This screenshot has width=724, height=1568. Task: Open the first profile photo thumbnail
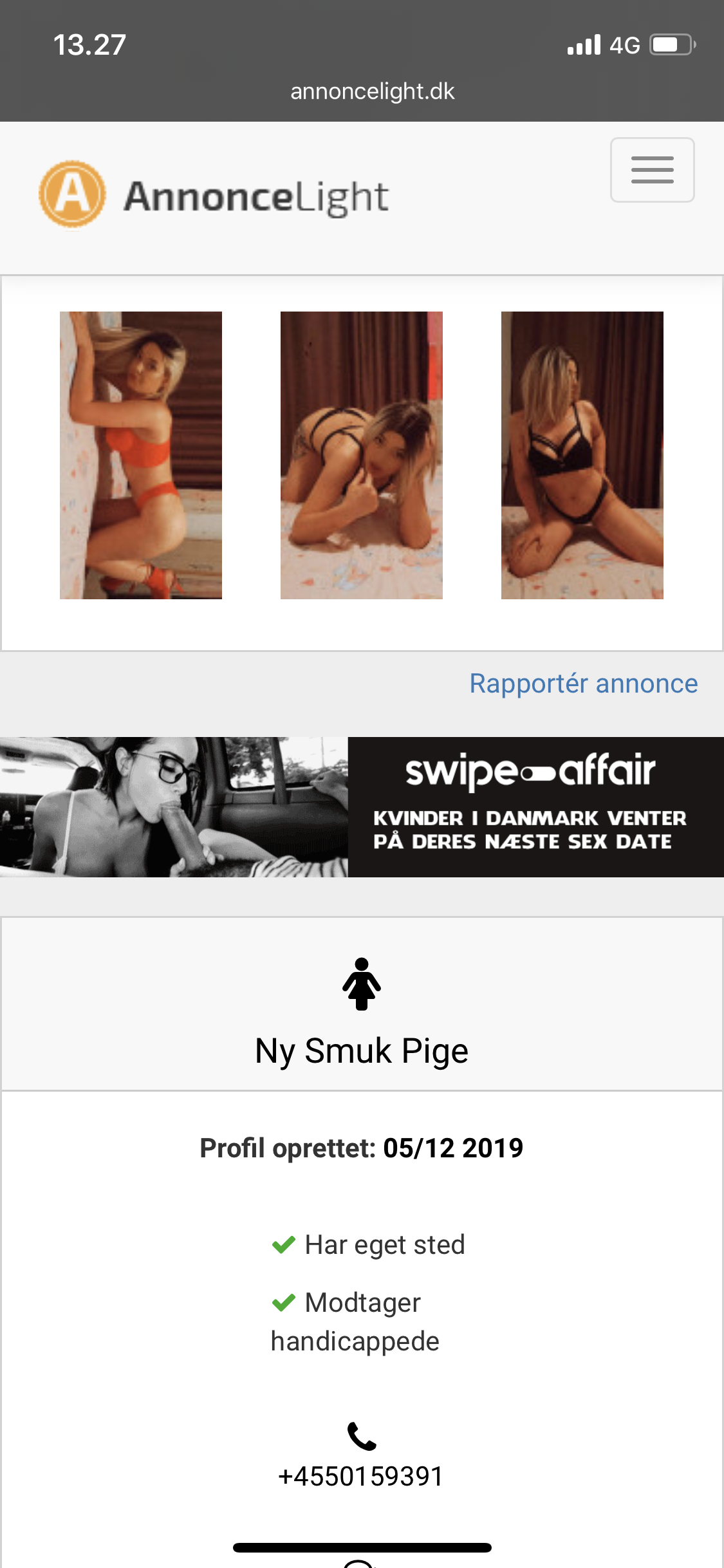(x=141, y=455)
